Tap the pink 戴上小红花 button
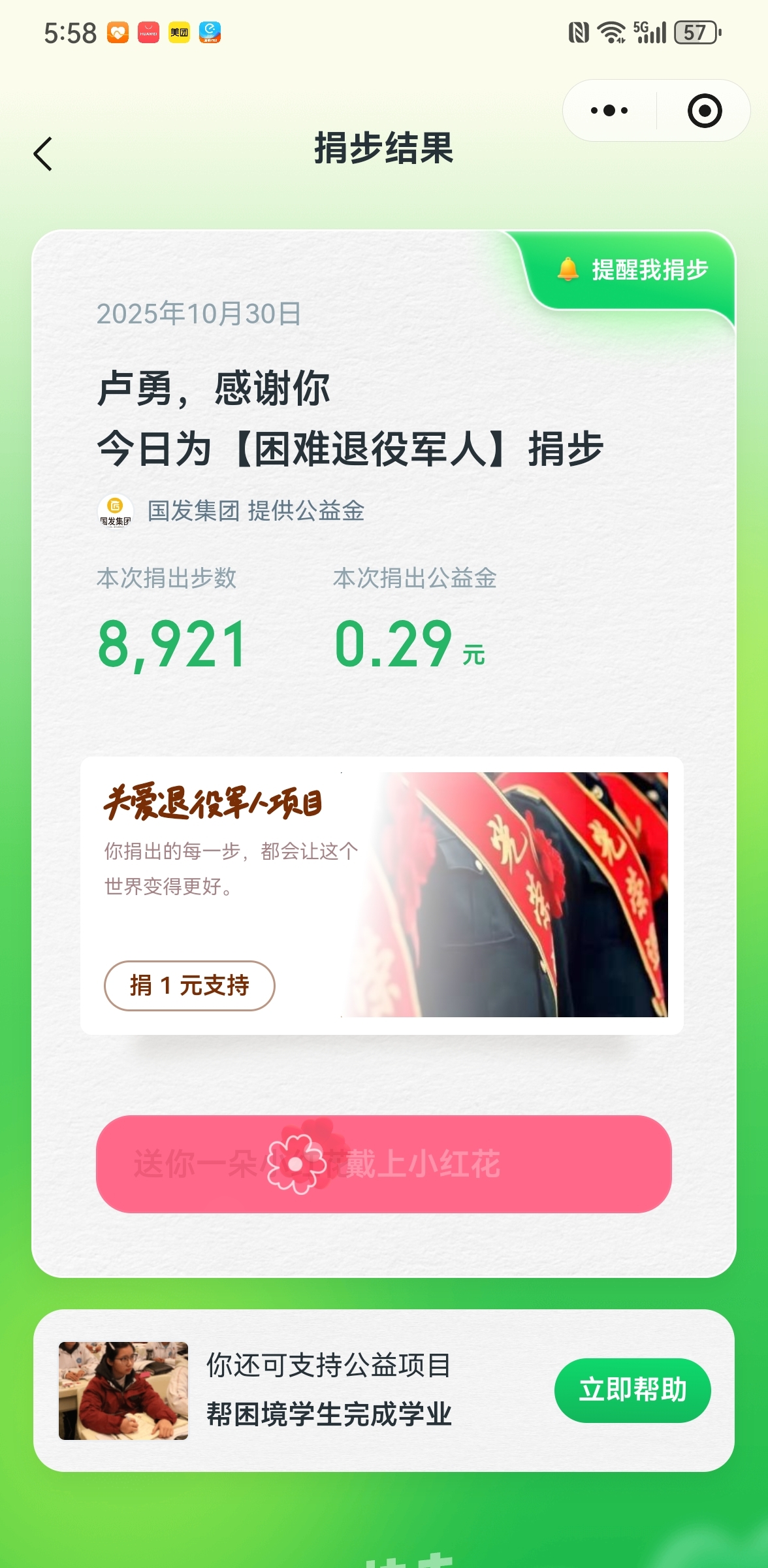This screenshot has width=768, height=1568. (384, 1164)
